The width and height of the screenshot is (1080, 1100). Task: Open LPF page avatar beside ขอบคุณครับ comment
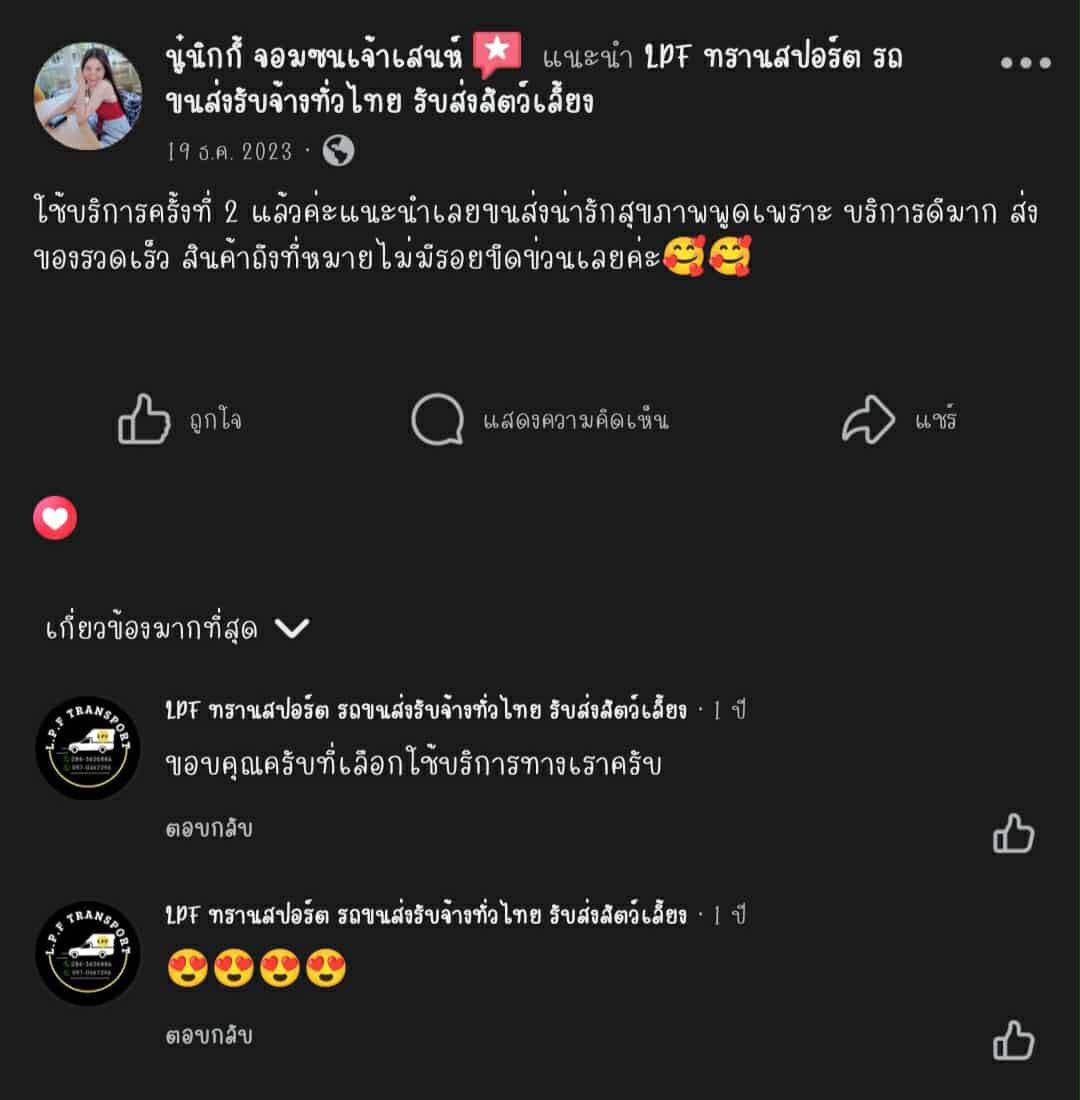[x=88, y=748]
